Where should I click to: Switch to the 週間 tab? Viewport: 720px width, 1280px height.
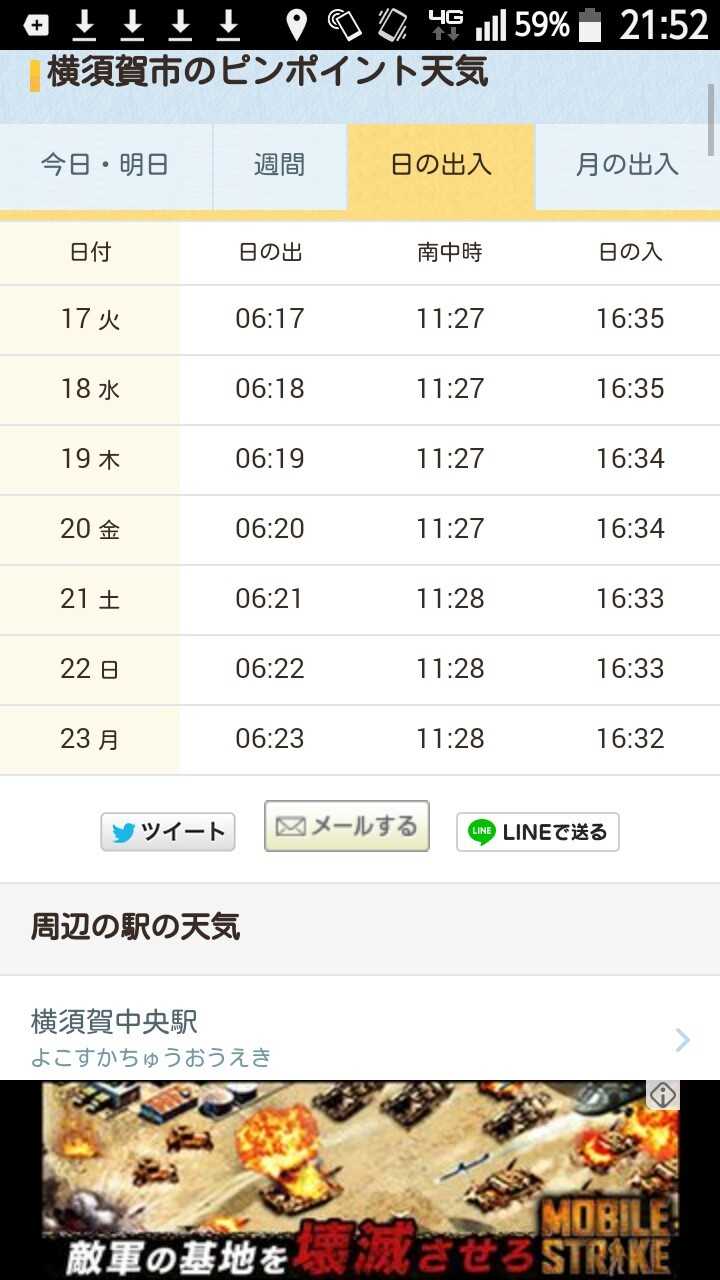click(x=279, y=165)
